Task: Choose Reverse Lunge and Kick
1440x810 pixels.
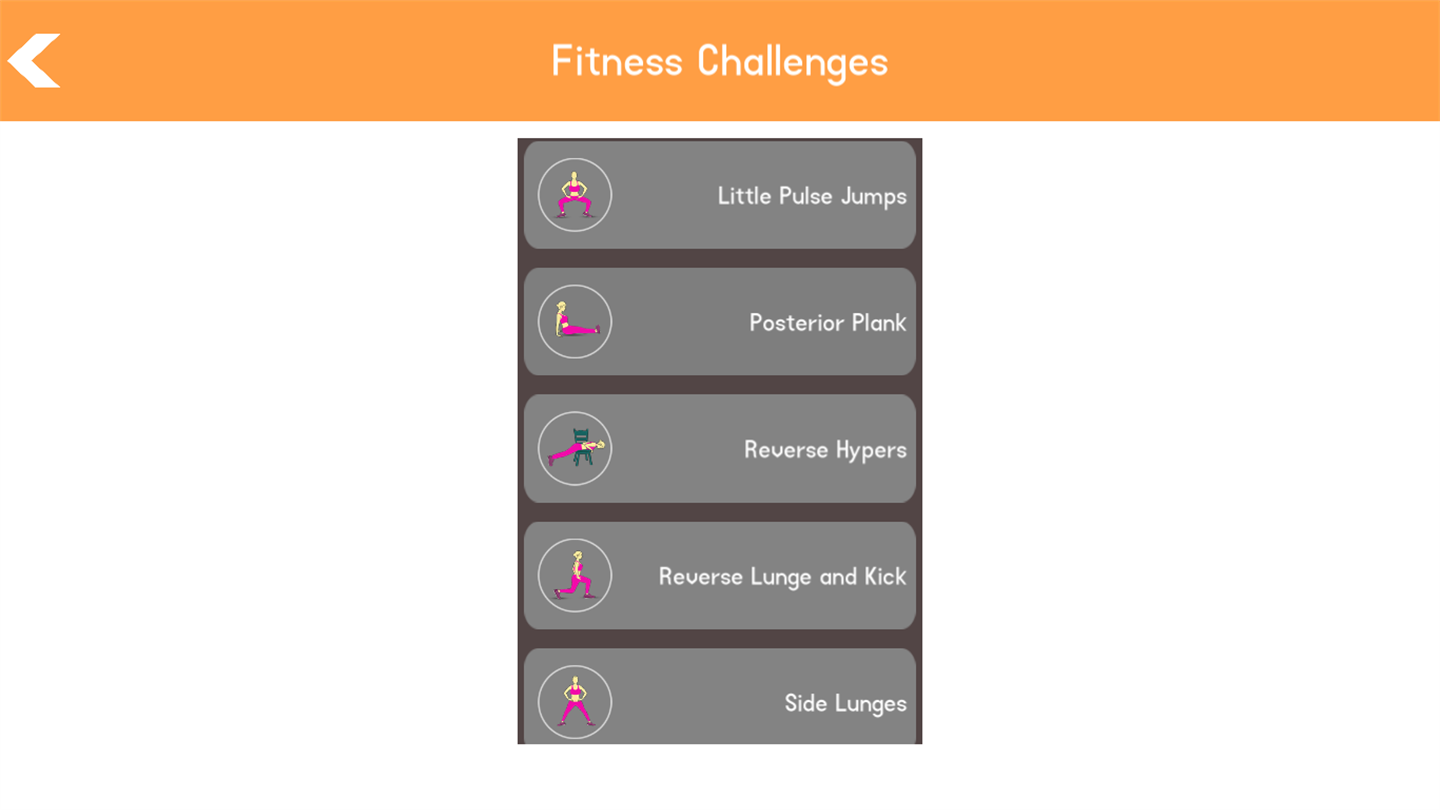Action: tap(719, 576)
